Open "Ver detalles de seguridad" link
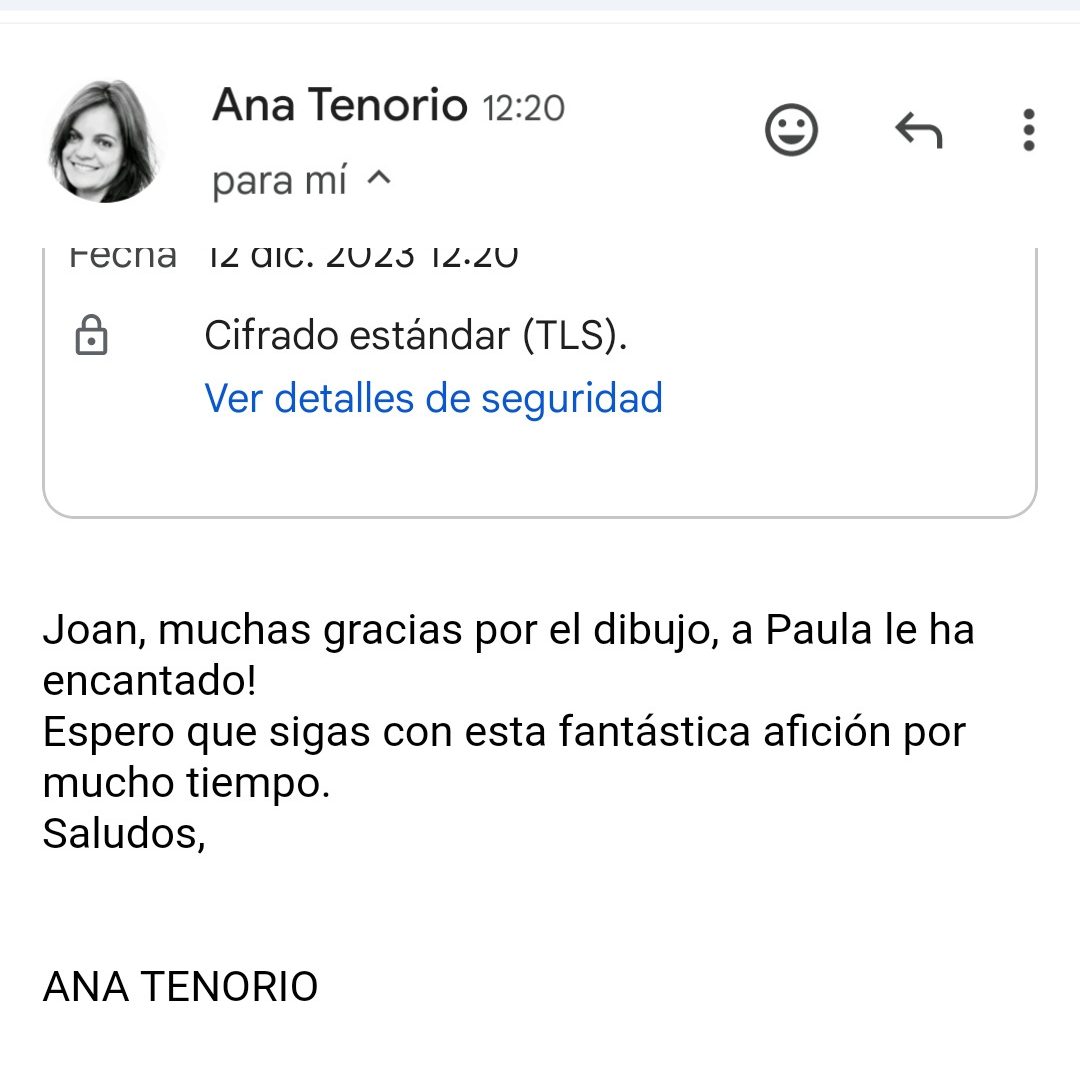 [x=433, y=398]
